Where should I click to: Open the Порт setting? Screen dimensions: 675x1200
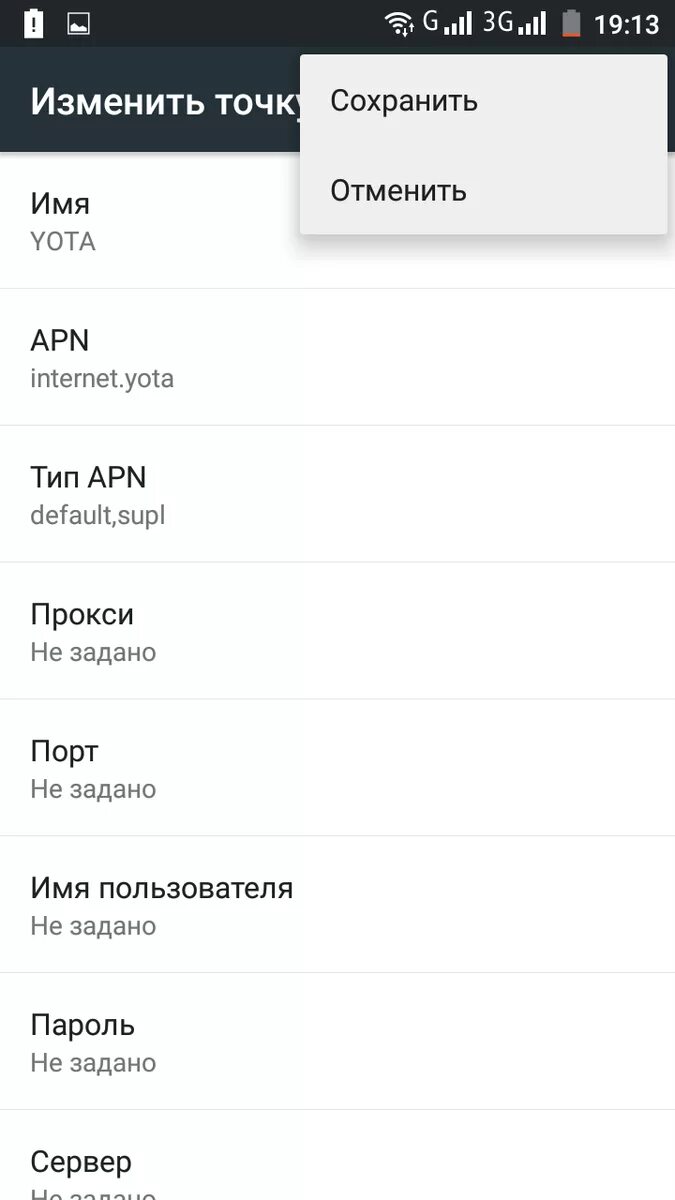click(x=337, y=769)
